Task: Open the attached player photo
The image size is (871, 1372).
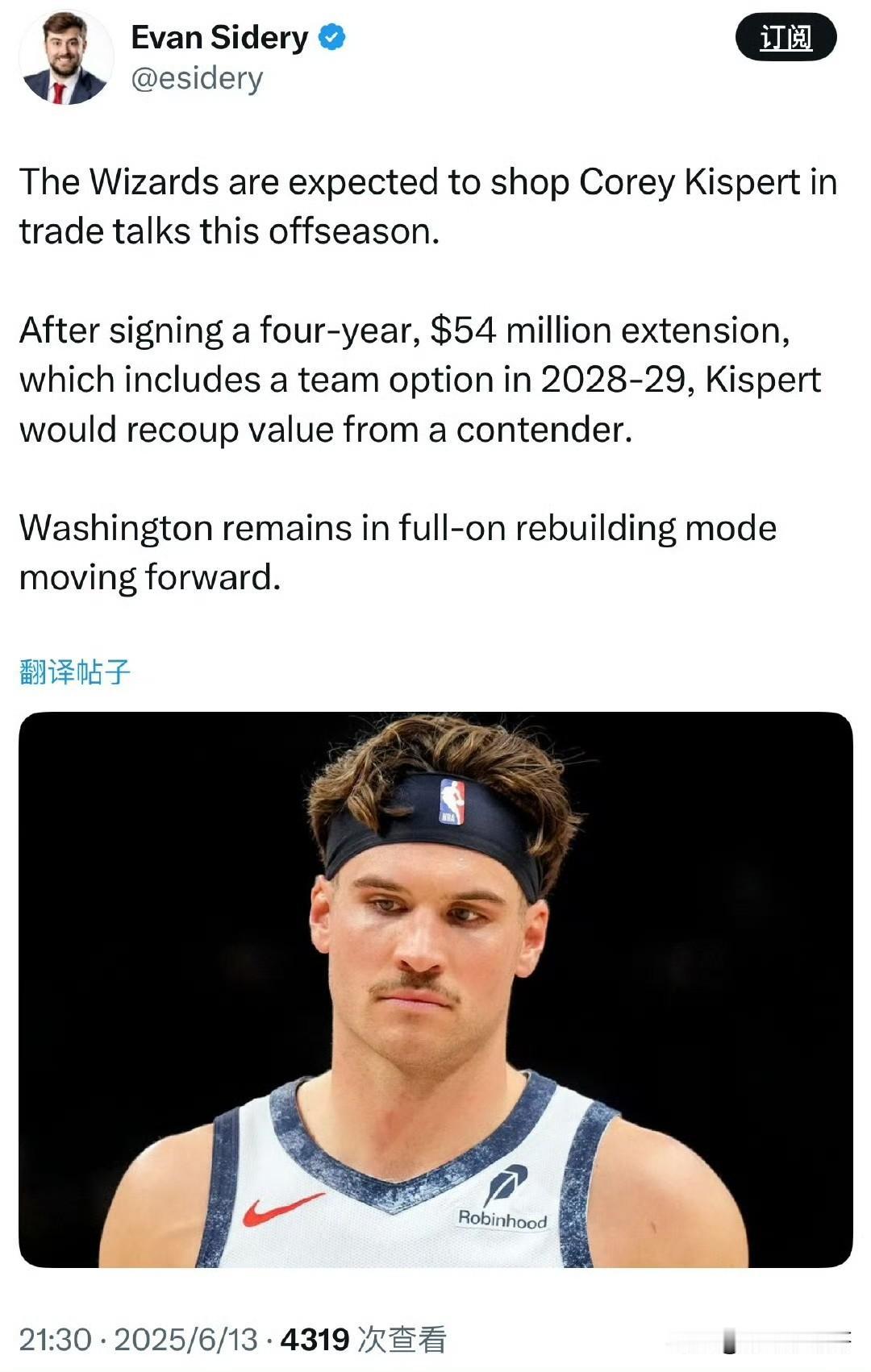Action: pos(435,989)
